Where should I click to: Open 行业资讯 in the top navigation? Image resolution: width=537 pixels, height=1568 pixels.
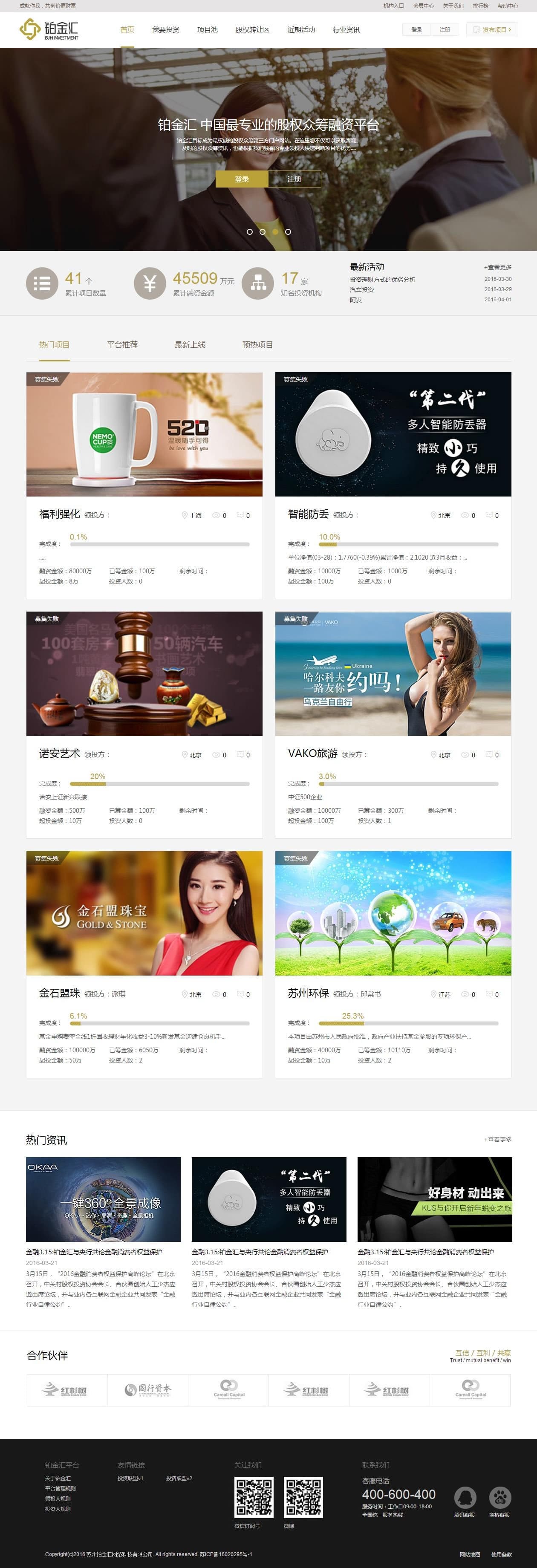[x=346, y=30]
